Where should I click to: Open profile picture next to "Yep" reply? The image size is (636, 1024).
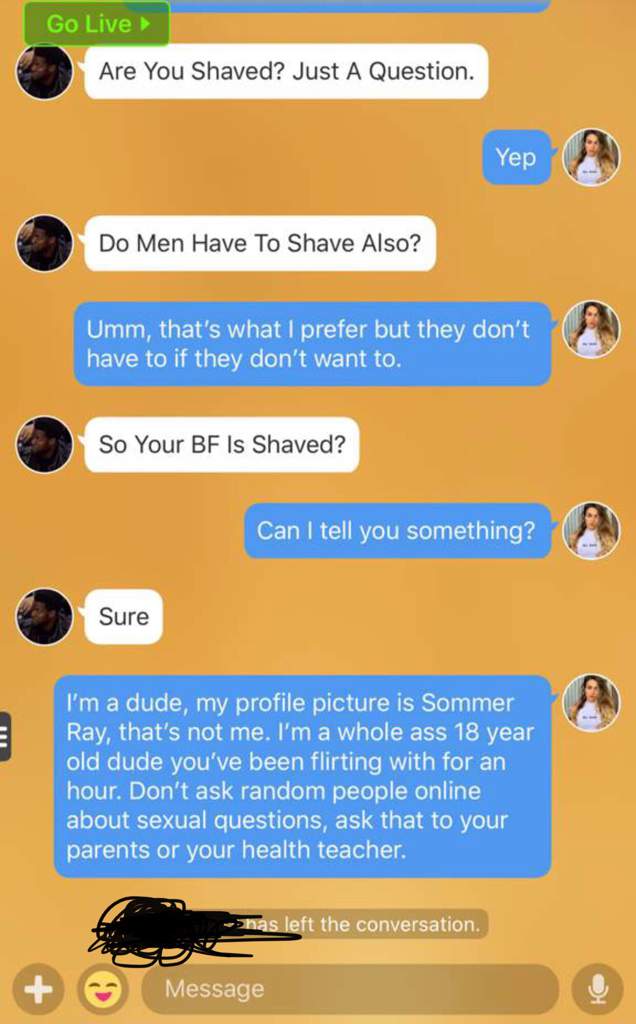click(591, 157)
